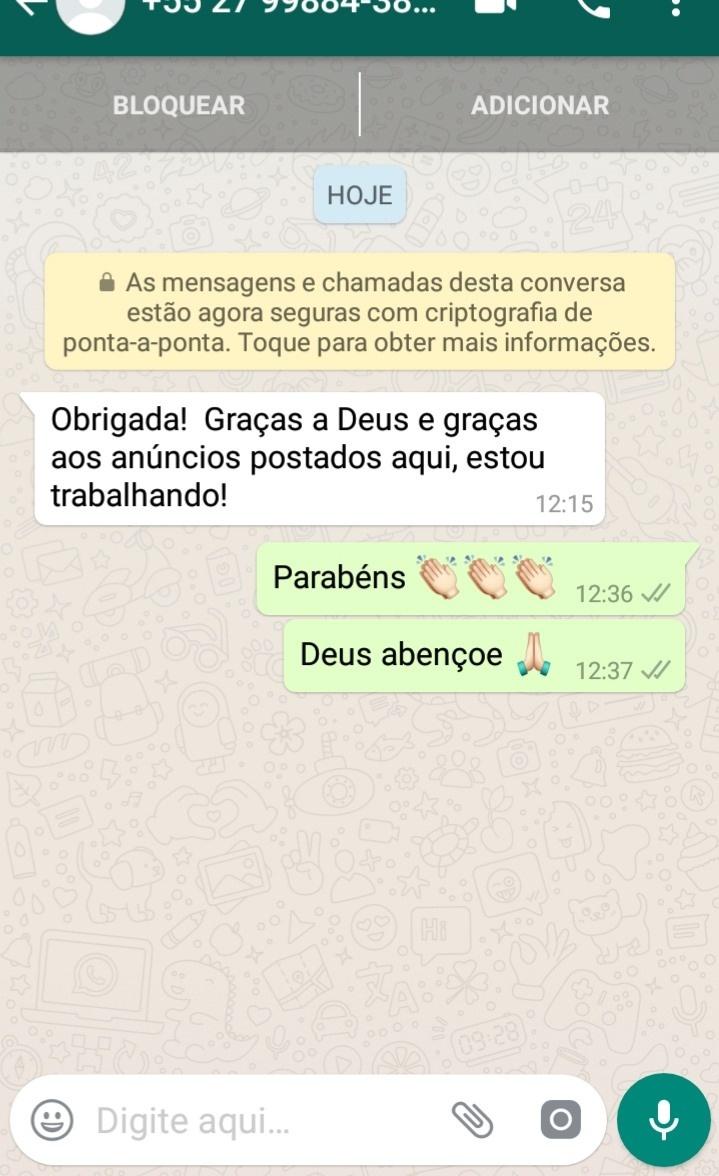The width and height of the screenshot is (719, 1176).
Task: Tap the microphone voice message button
Action: (x=664, y=1121)
